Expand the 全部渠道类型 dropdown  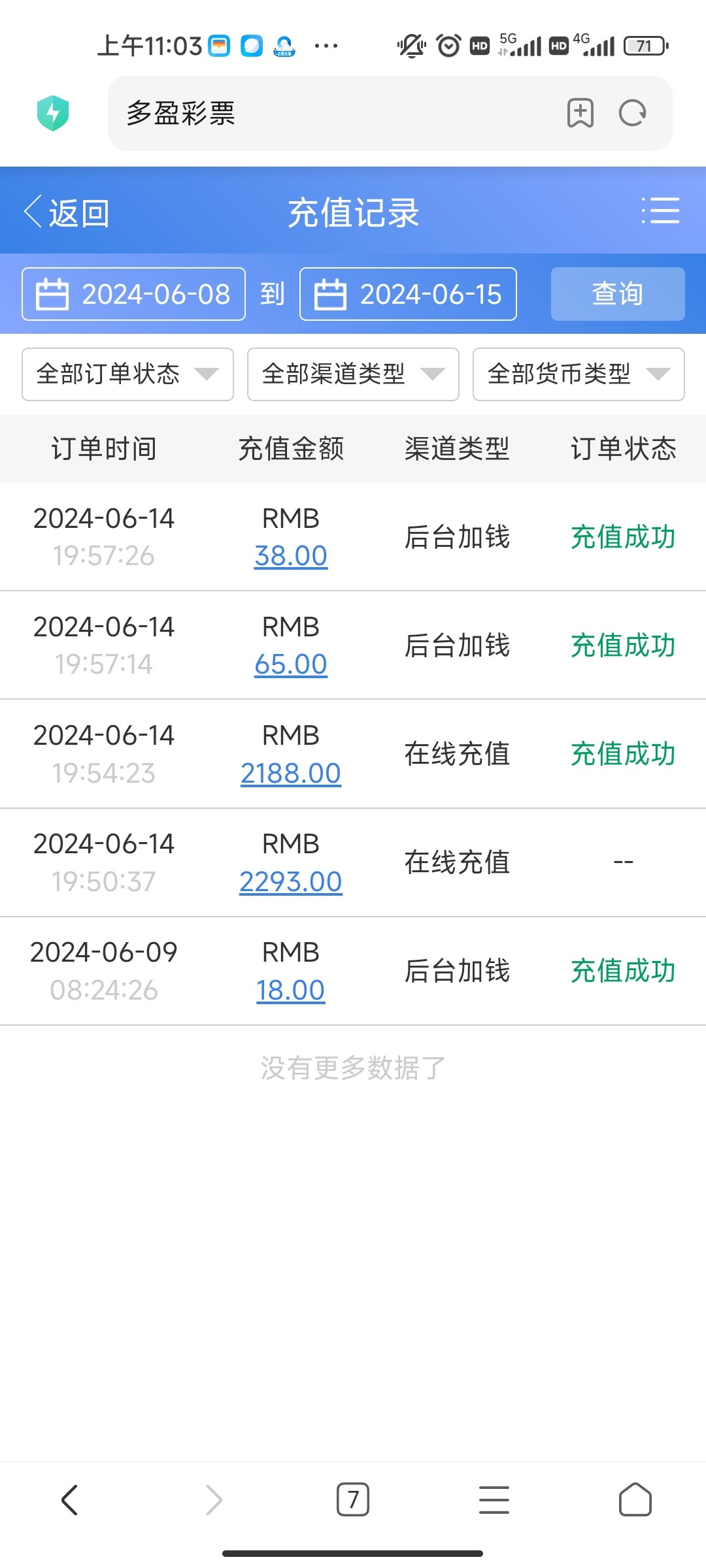click(352, 374)
